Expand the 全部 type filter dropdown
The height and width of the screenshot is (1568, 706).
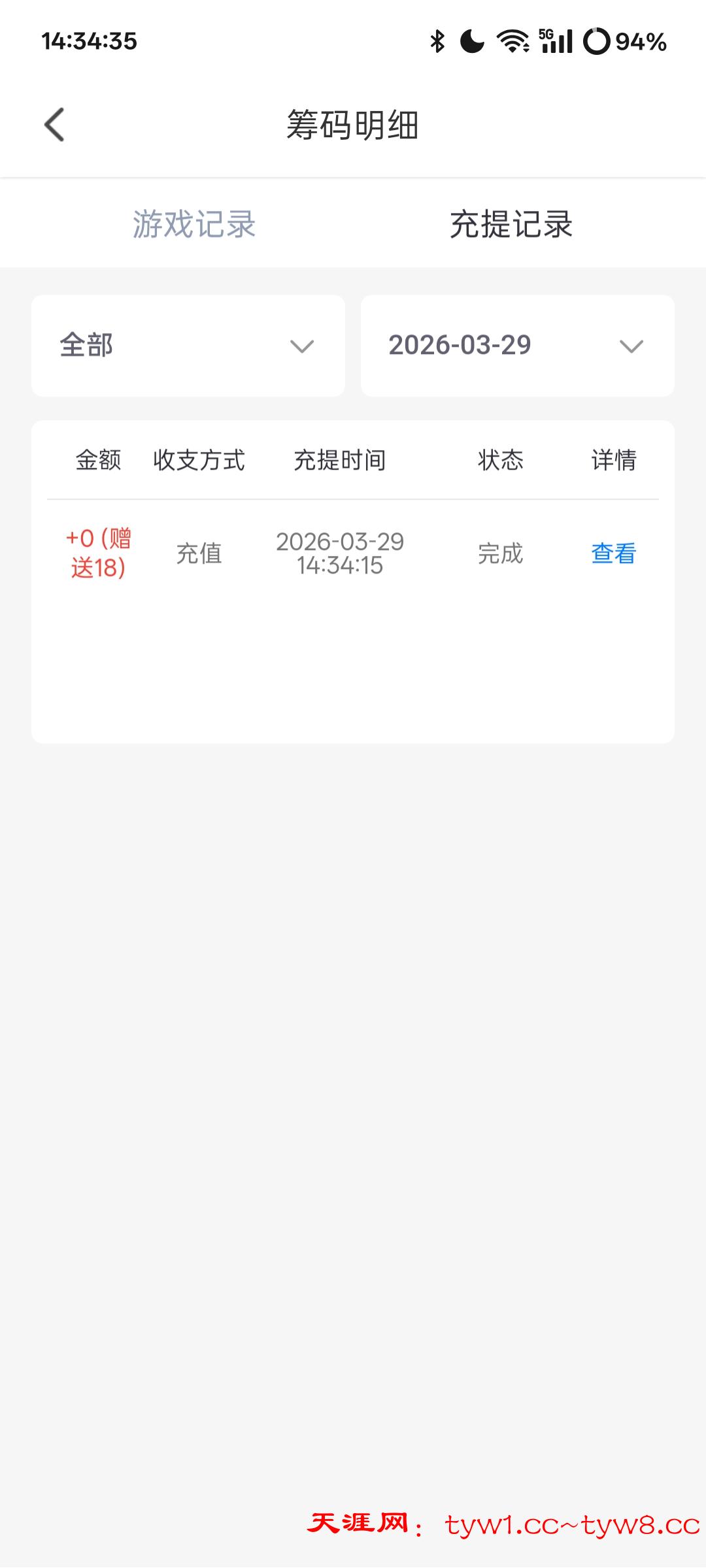pos(188,346)
